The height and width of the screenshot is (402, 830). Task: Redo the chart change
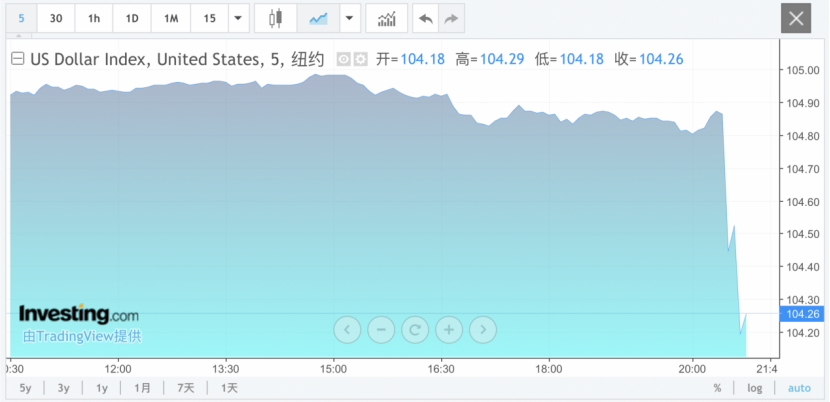pos(452,18)
